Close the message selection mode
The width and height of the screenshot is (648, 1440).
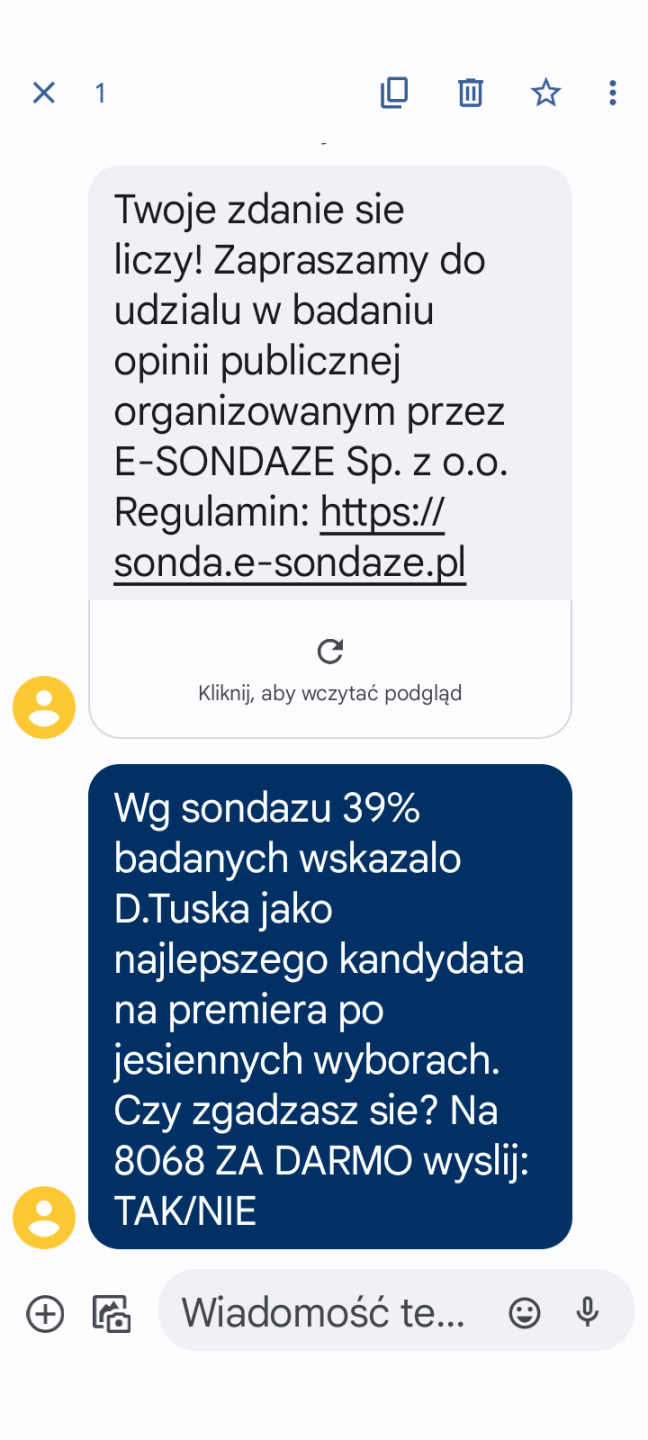tap(44, 93)
